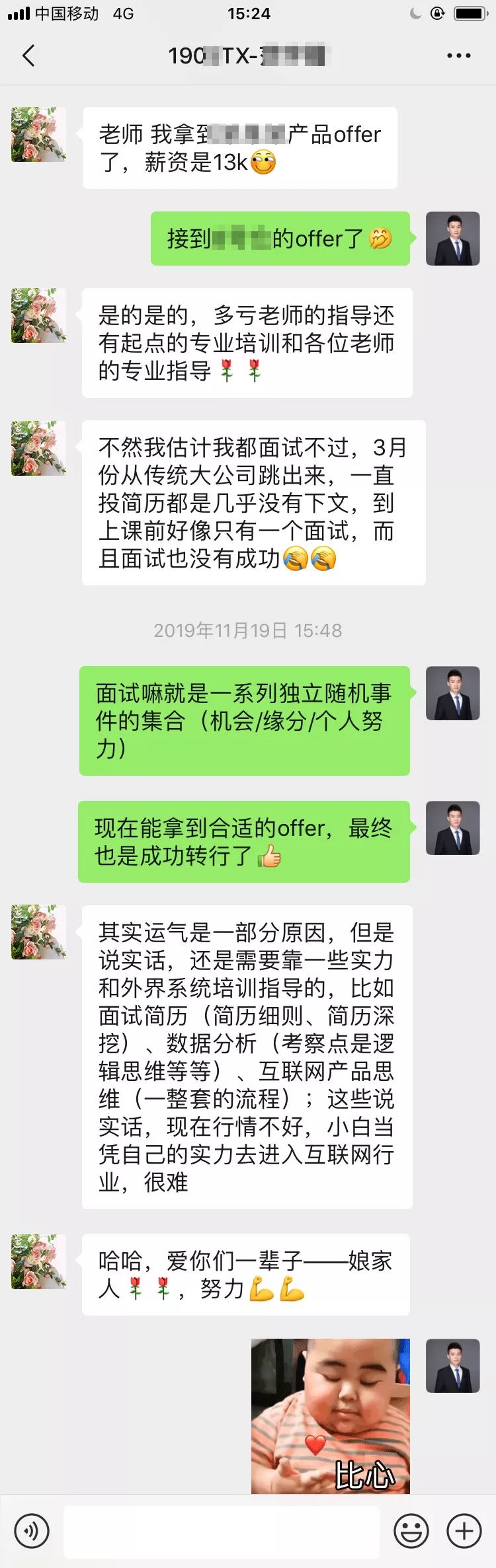Image resolution: width=496 pixels, height=1568 pixels.
Task: Go back to the chat list
Action: point(28,56)
